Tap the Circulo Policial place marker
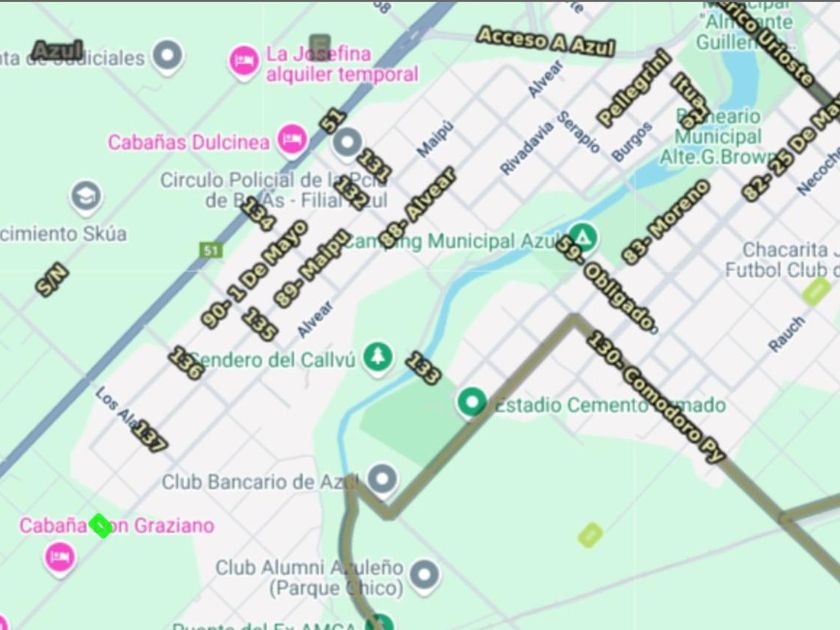The width and height of the screenshot is (840, 630). tap(347, 142)
